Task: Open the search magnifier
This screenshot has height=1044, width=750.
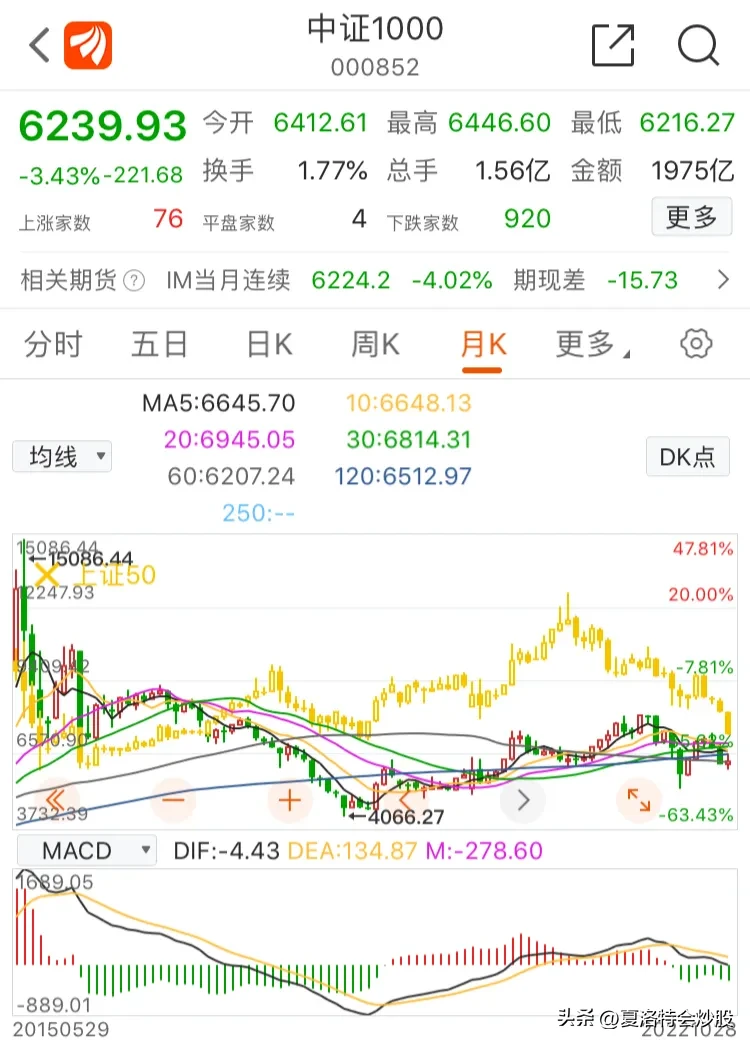Action: [x=698, y=45]
